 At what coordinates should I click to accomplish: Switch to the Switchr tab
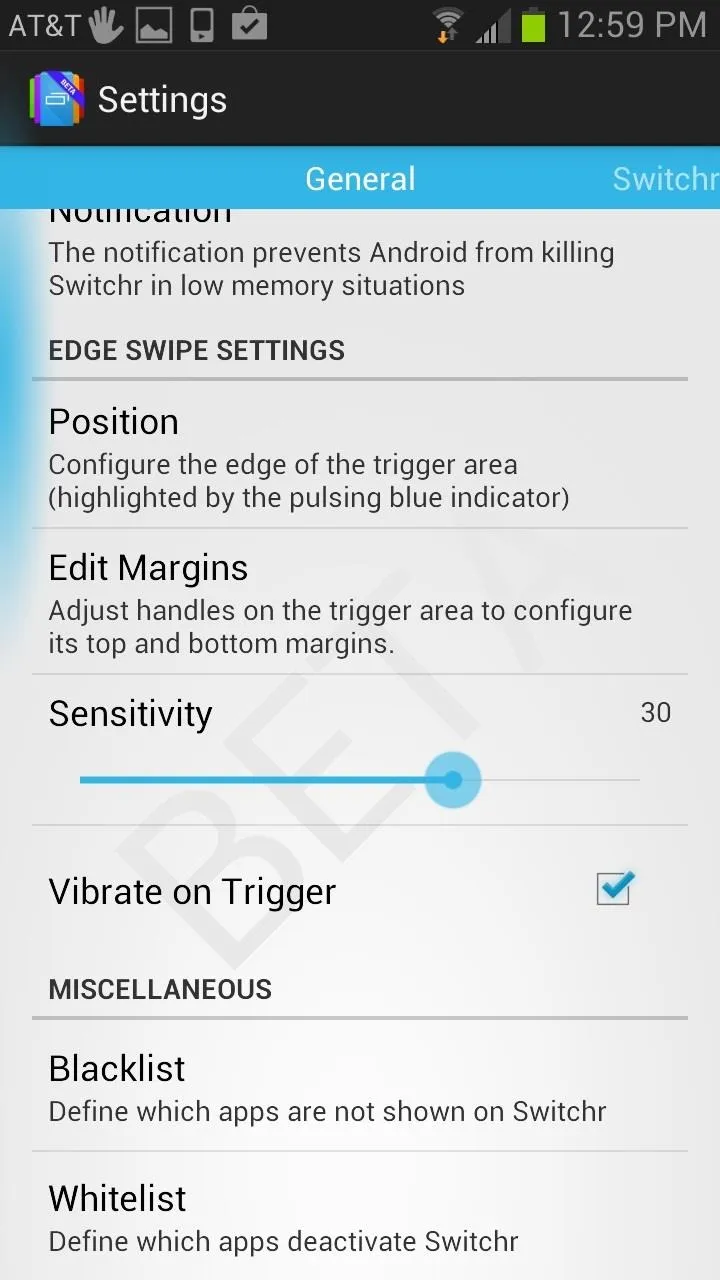tap(665, 179)
